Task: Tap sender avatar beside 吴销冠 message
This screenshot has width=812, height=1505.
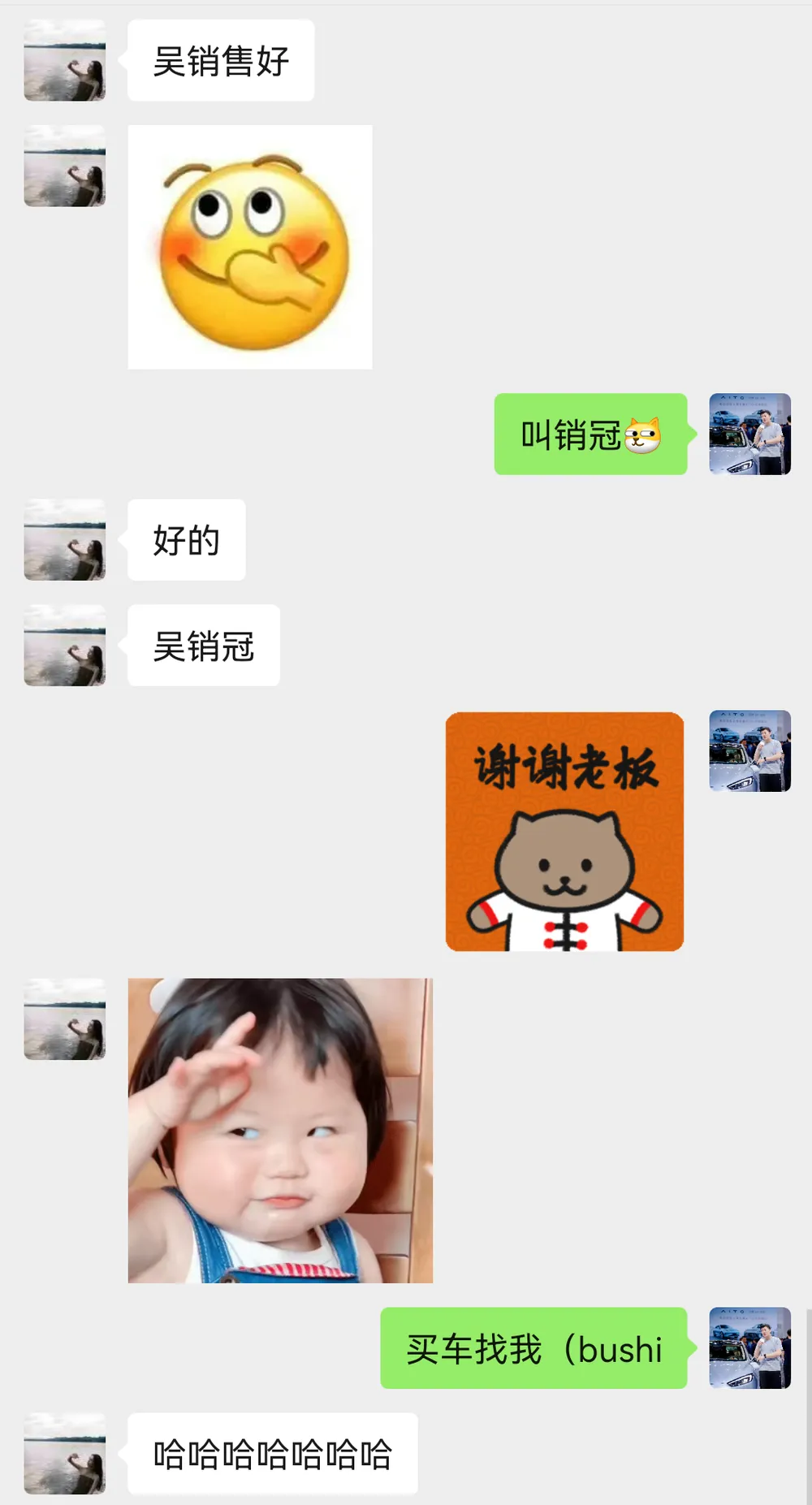Action: pos(65,645)
